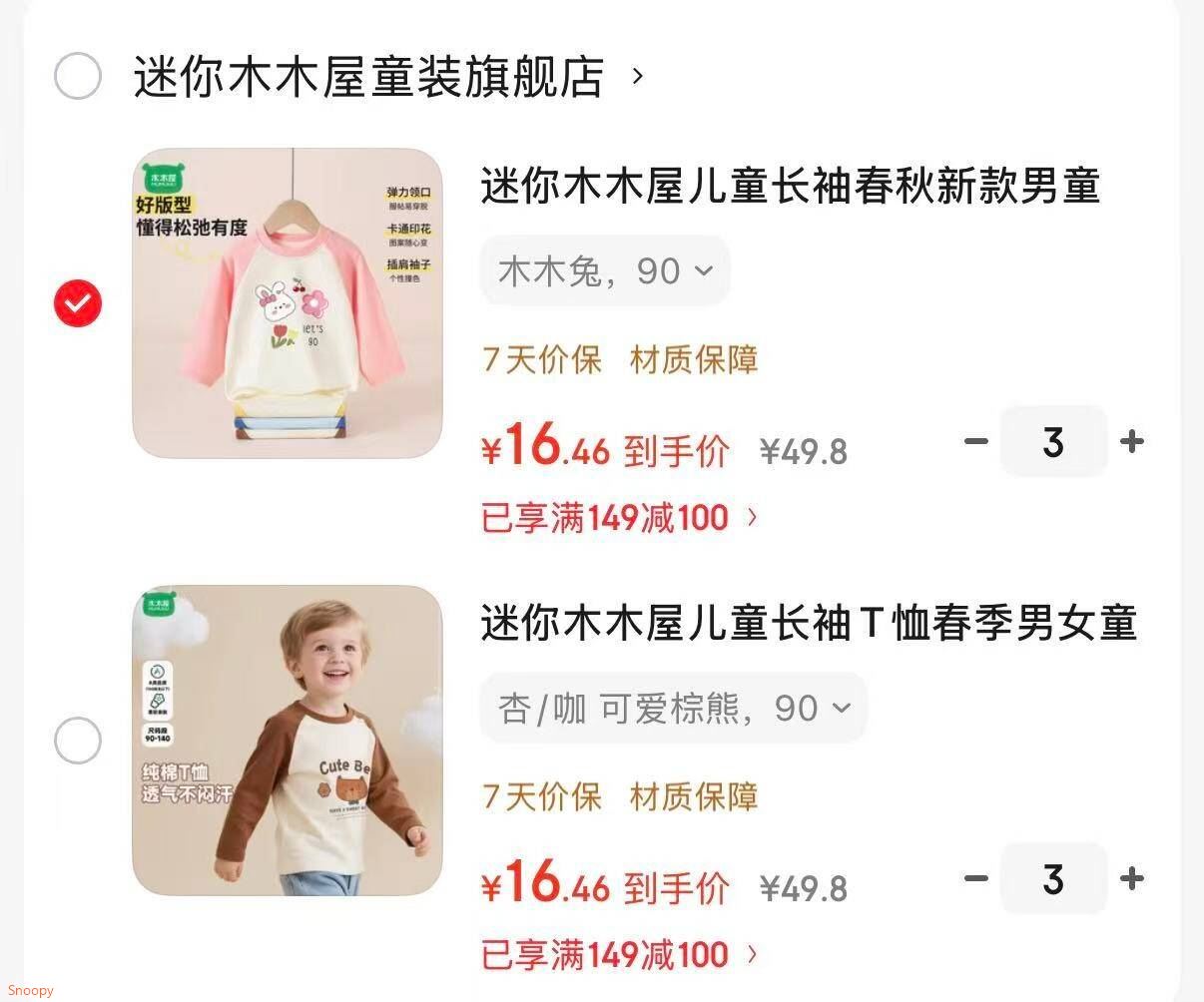Select all items from 迷你木木屋童装旗舰店
The height and width of the screenshot is (1002, 1204).
[78, 76]
